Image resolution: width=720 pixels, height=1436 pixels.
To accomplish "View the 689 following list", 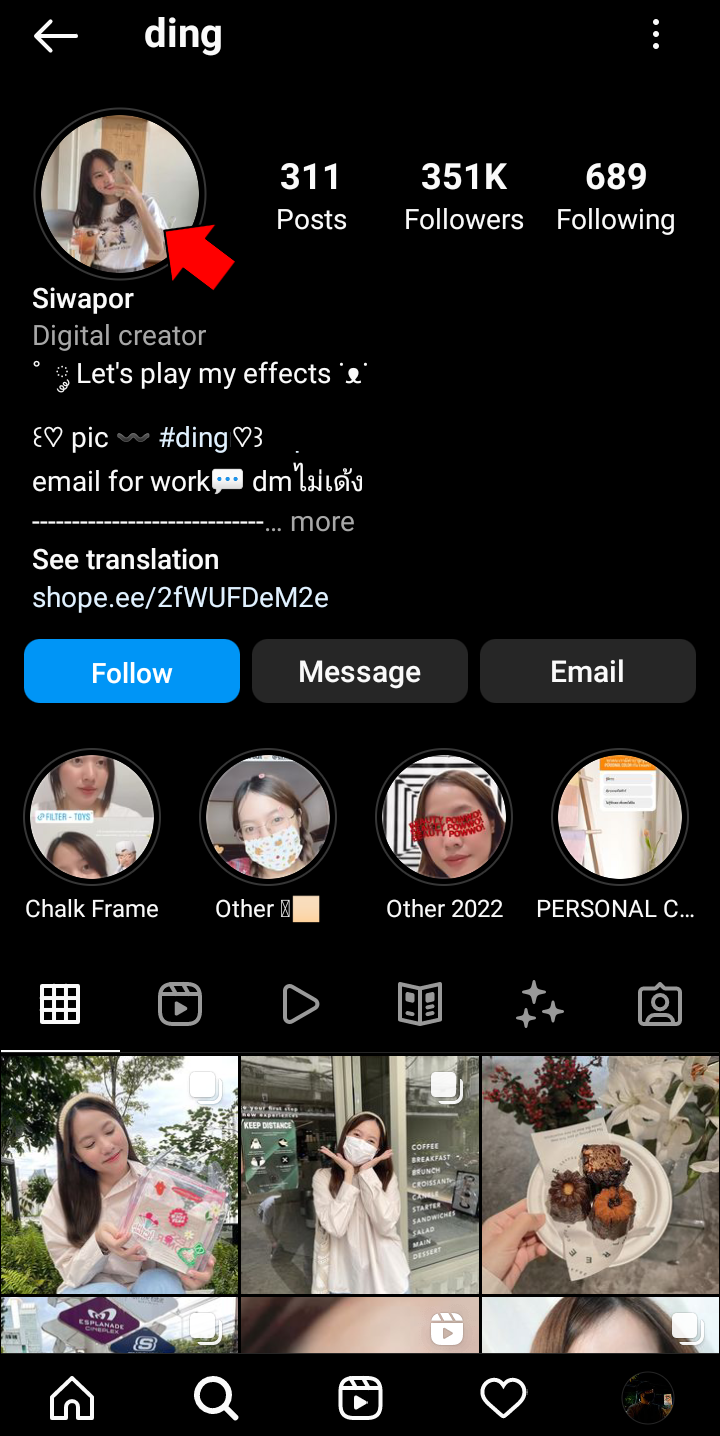I will tap(615, 196).
